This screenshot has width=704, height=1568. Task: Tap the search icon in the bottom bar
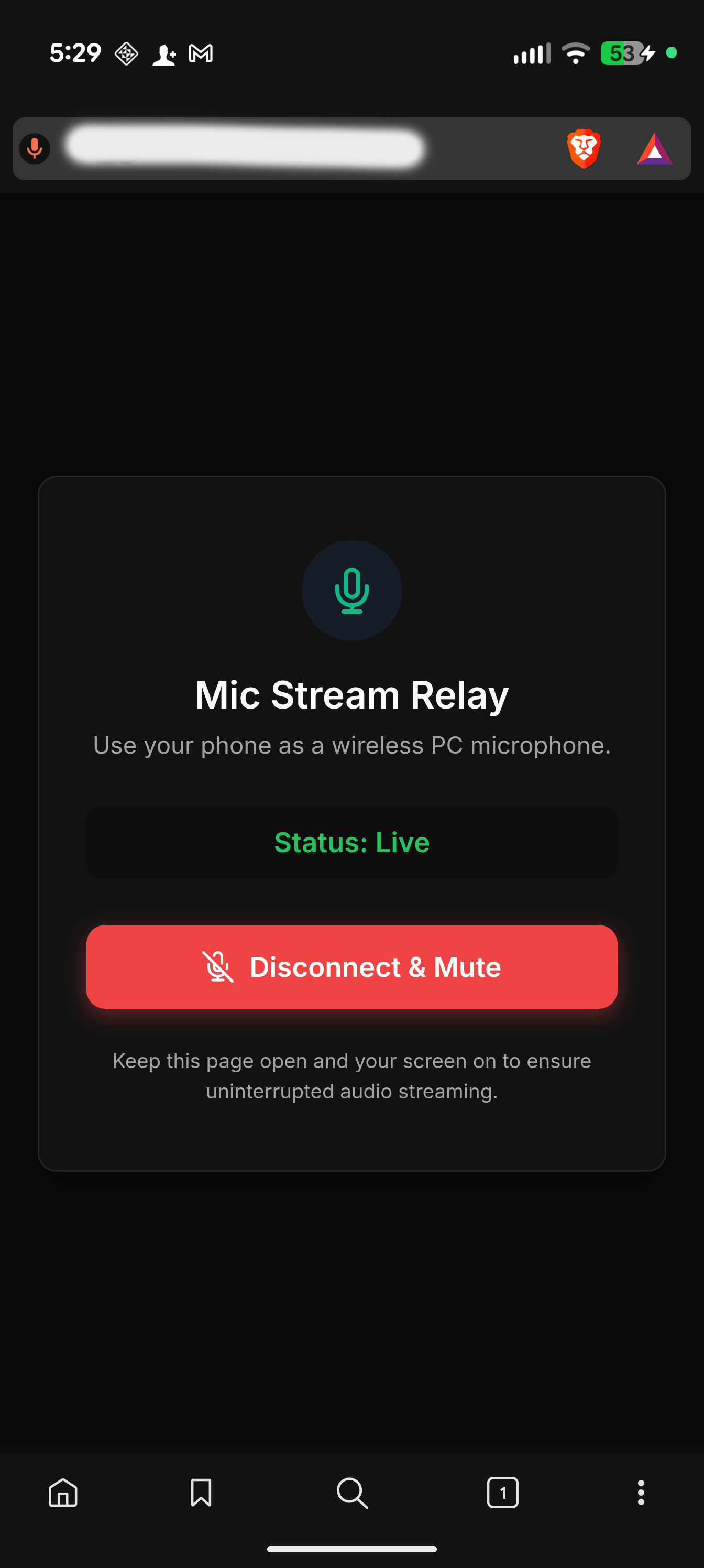[x=351, y=1493]
